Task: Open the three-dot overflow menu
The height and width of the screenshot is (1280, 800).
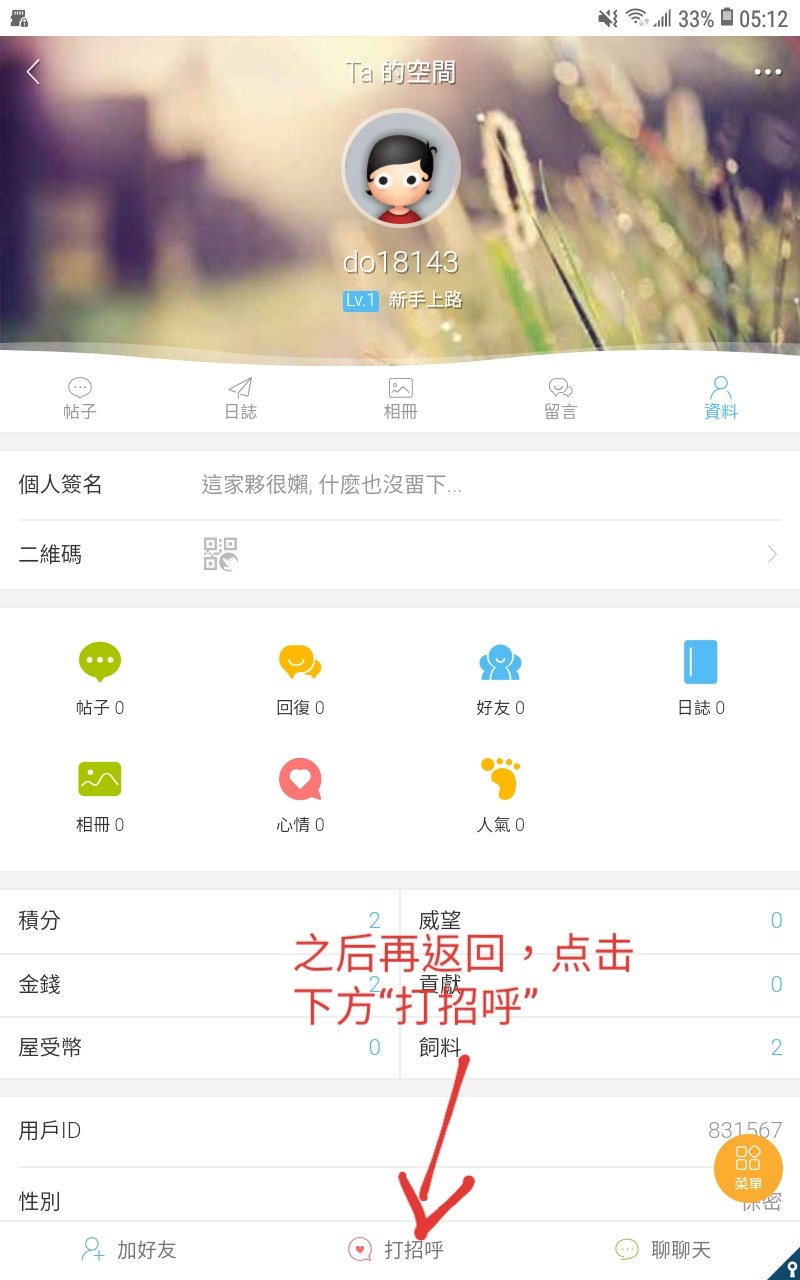Action: [x=767, y=72]
